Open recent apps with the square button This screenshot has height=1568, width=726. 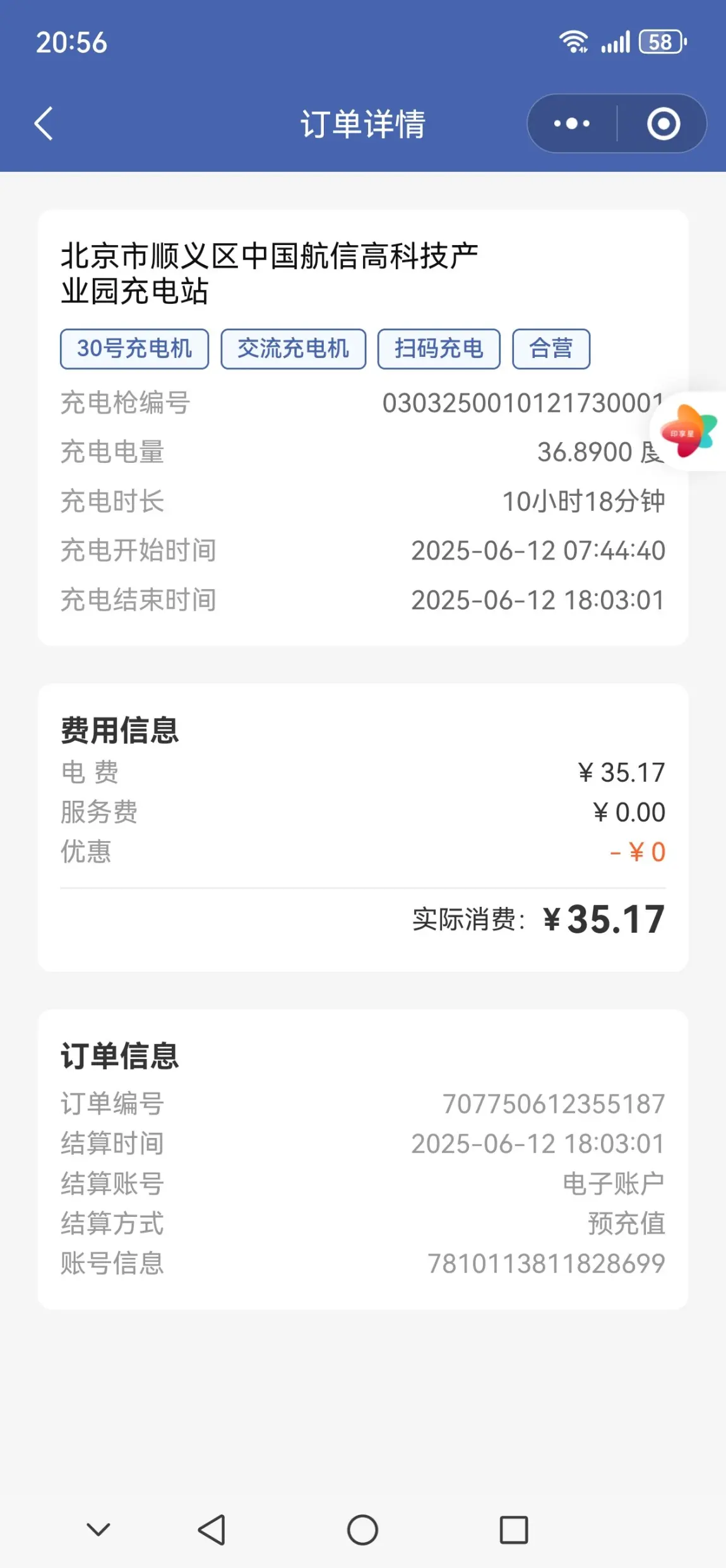[513, 1529]
